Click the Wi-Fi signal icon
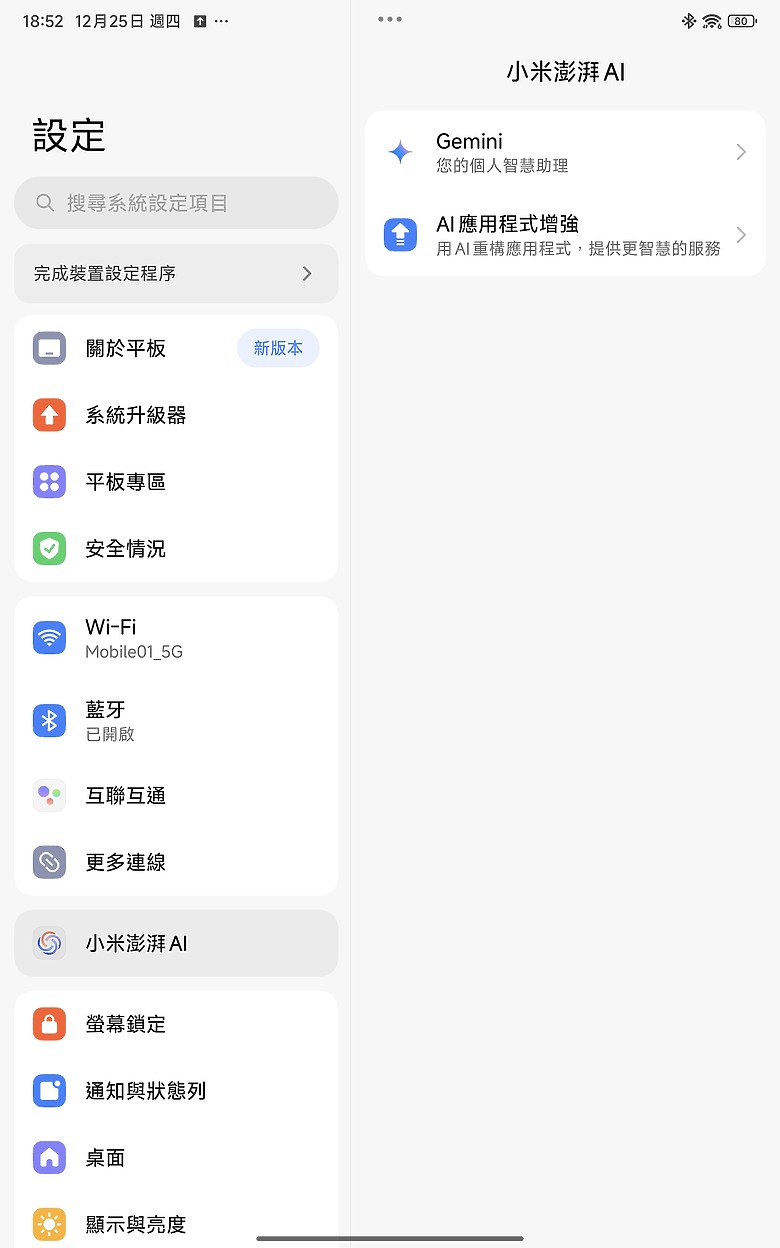780x1248 pixels. click(49, 637)
